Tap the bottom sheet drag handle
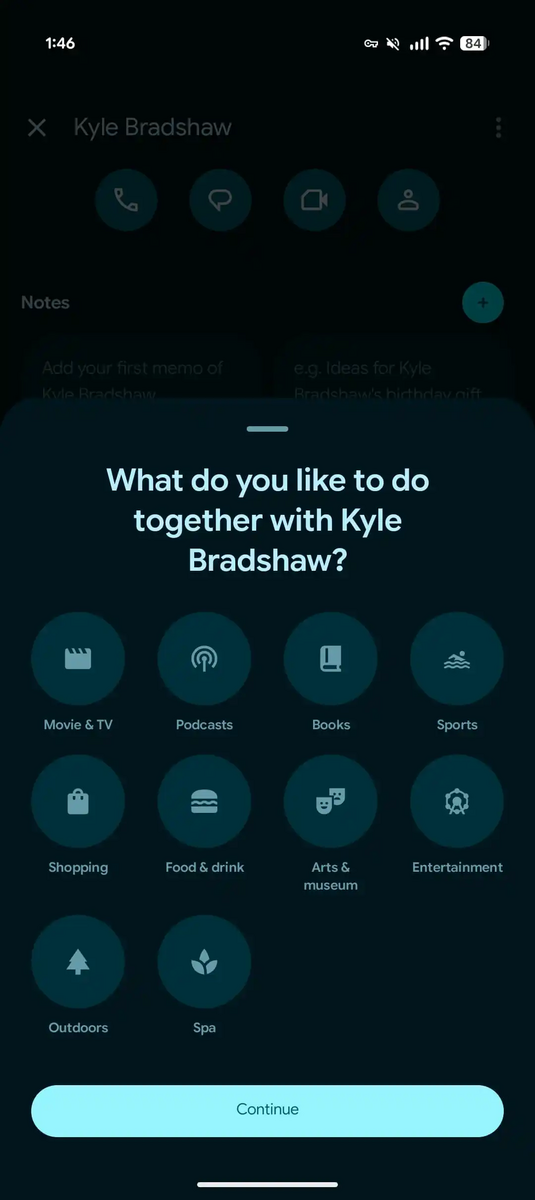This screenshot has height=1200, width=535. tap(267, 429)
